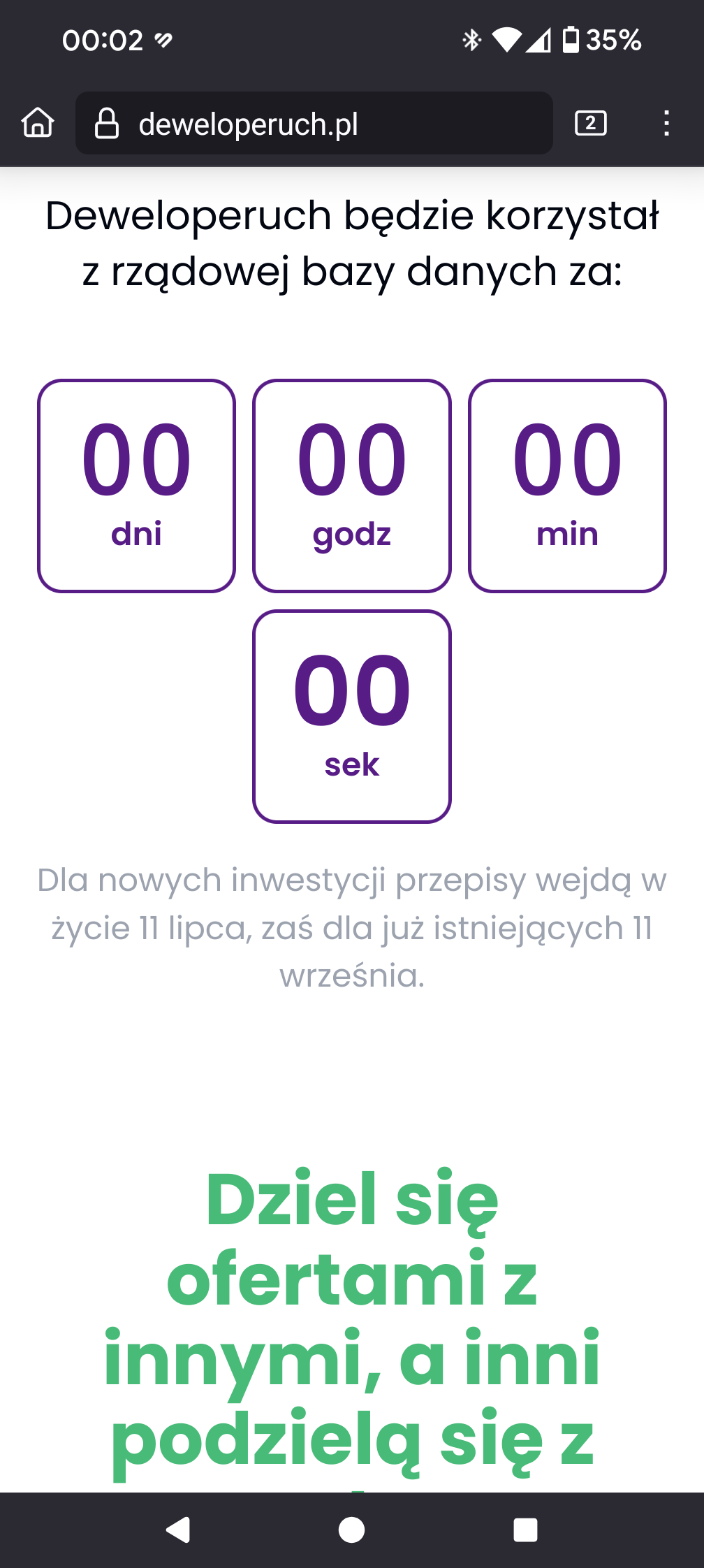The image size is (704, 1568).
Task: Tap the deweloperuch.pl address bar
Action: pos(314,124)
